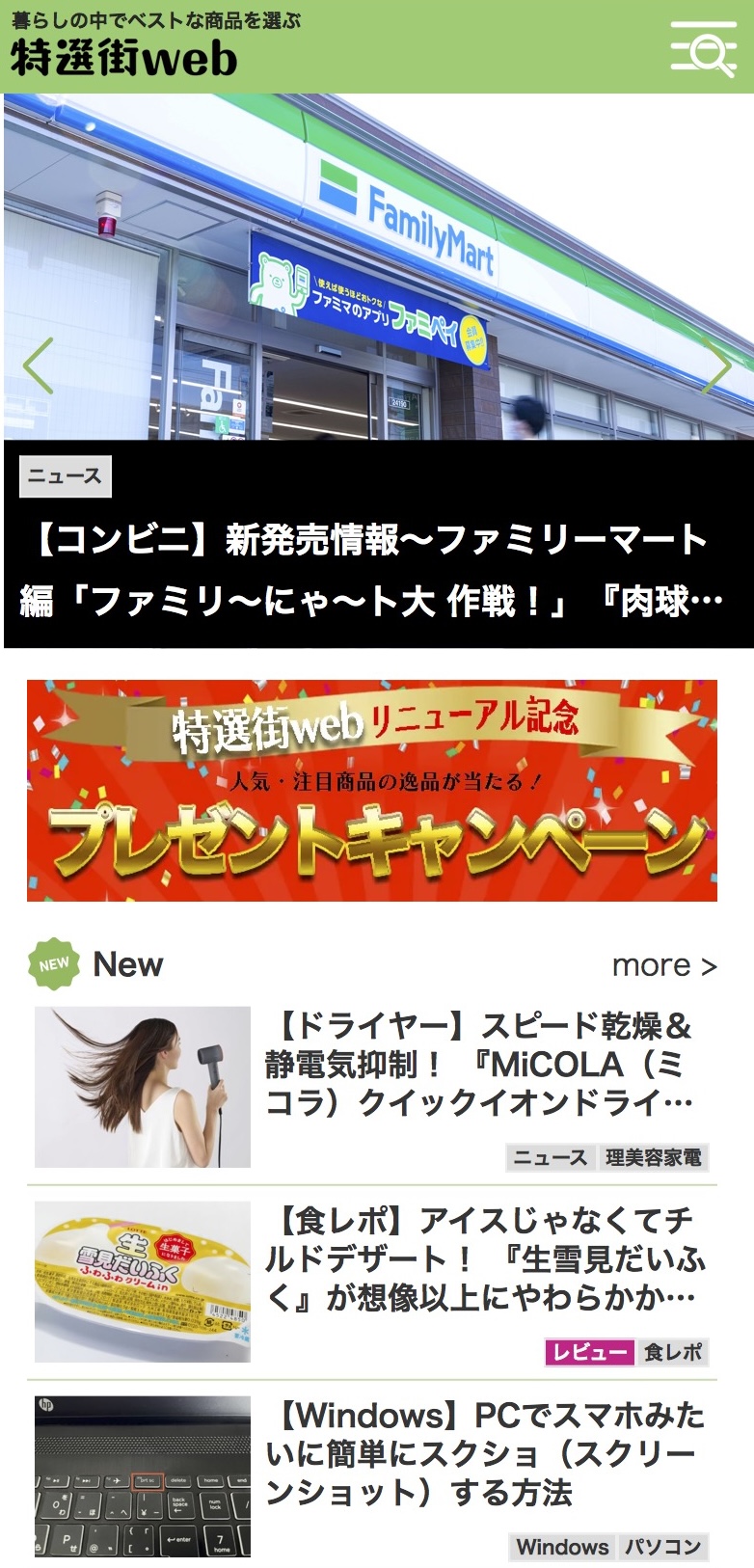754x1568 pixels.
Task: Select the Windows tag
Action: point(562,1547)
